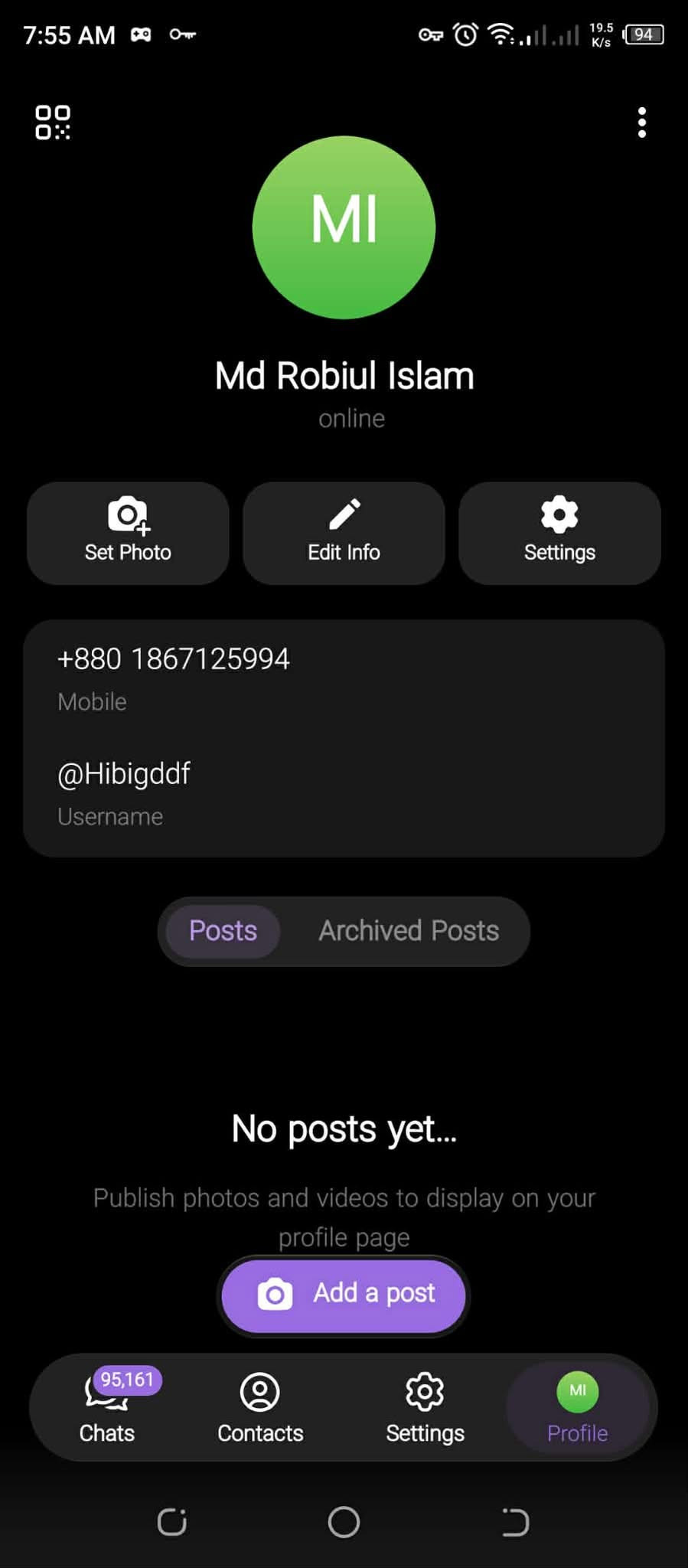The image size is (688, 1568).
Task: Open the three-dot overflow menu
Action: 641,122
